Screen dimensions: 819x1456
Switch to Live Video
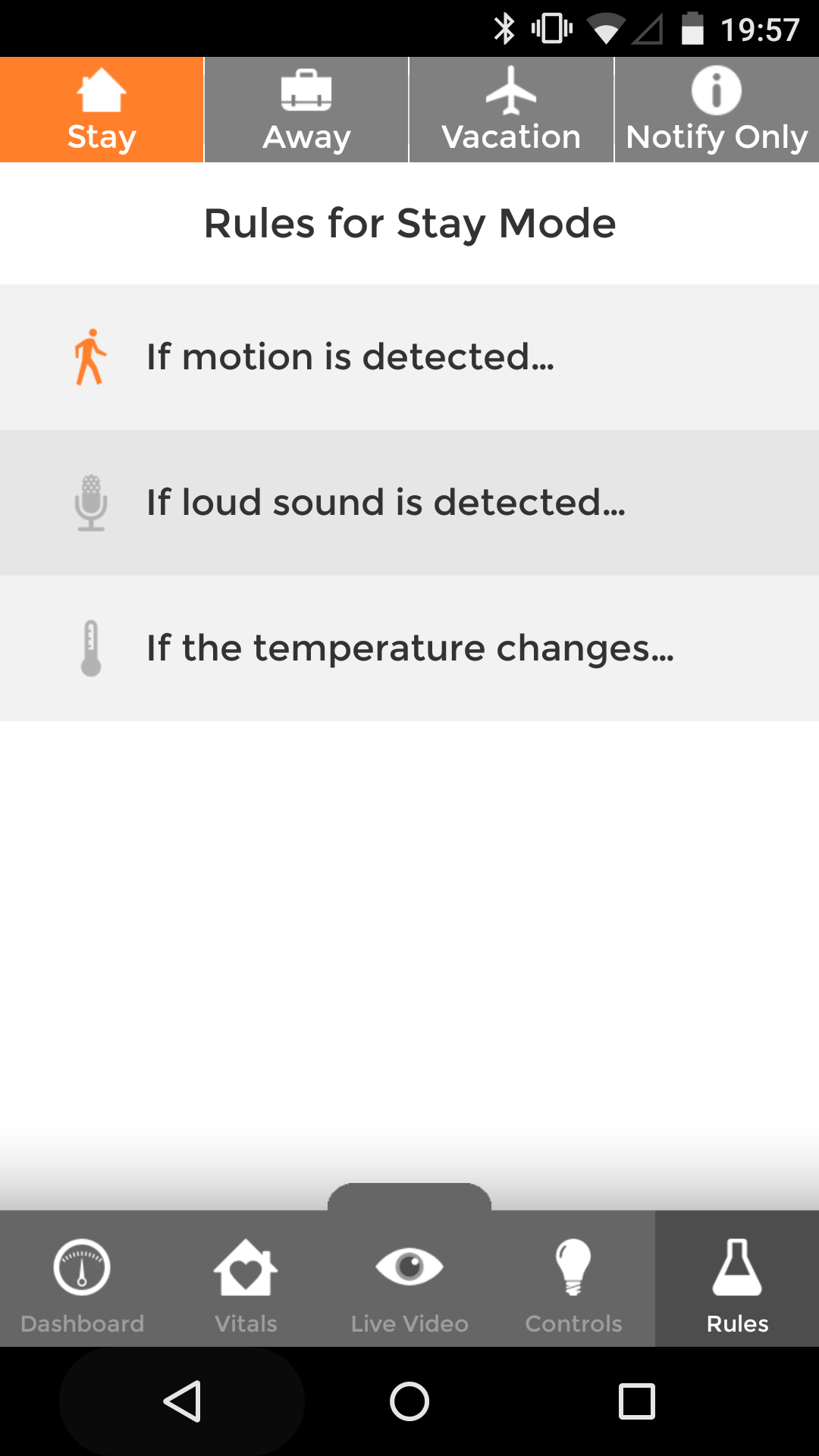(x=409, y=1279)
